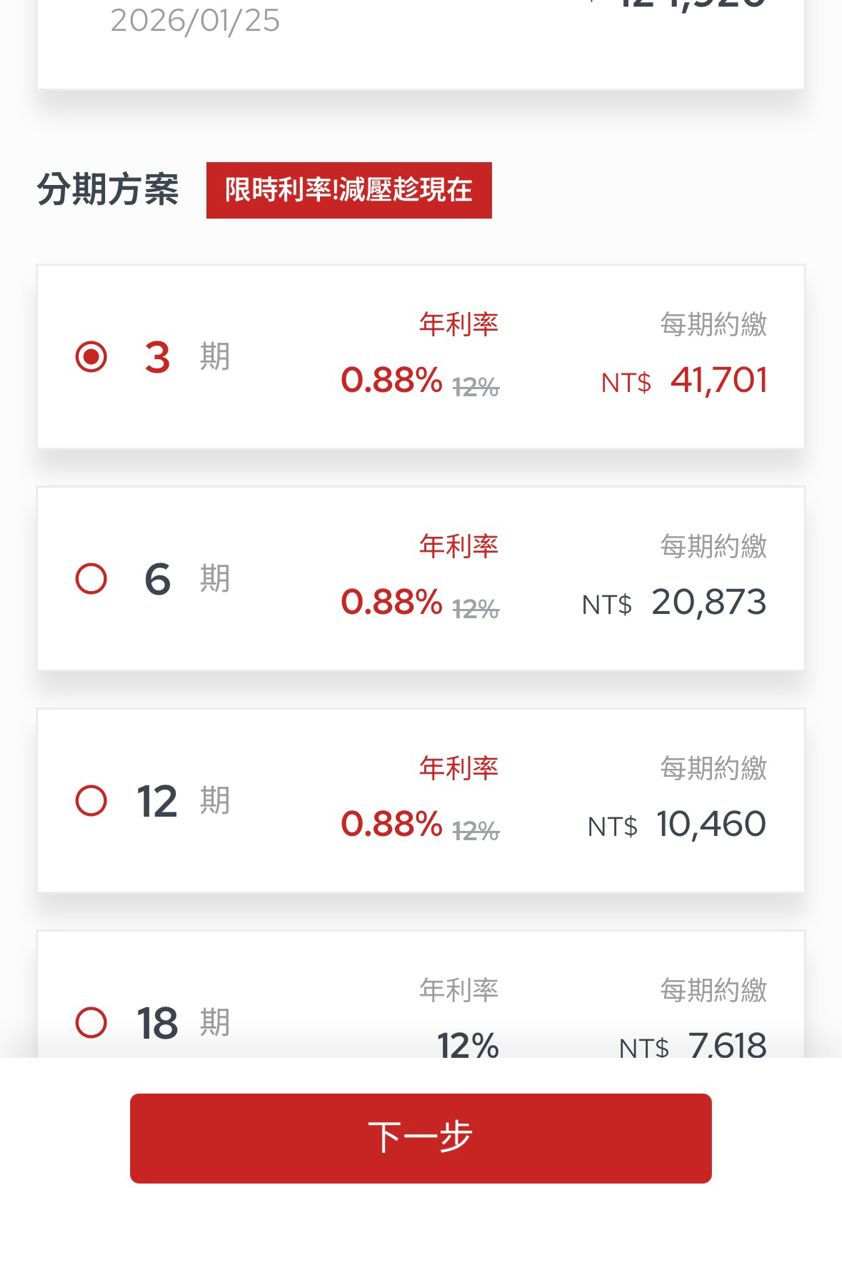Tap the 下一步 button to continue
Screen dimensions: 842x1280
point(420,1138)
